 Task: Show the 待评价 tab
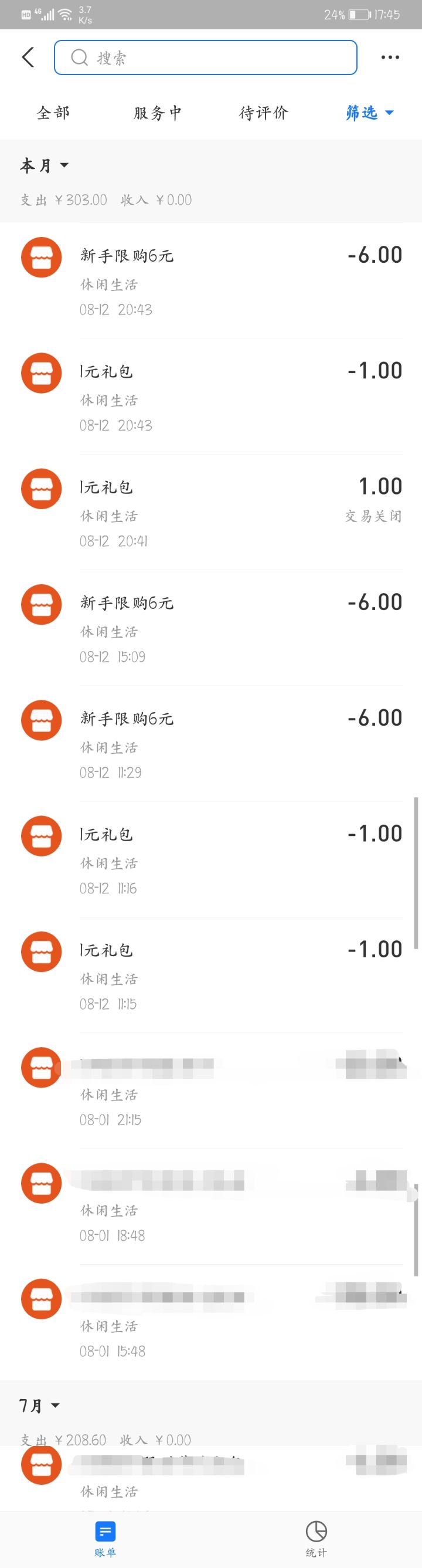tap(263, 113)
